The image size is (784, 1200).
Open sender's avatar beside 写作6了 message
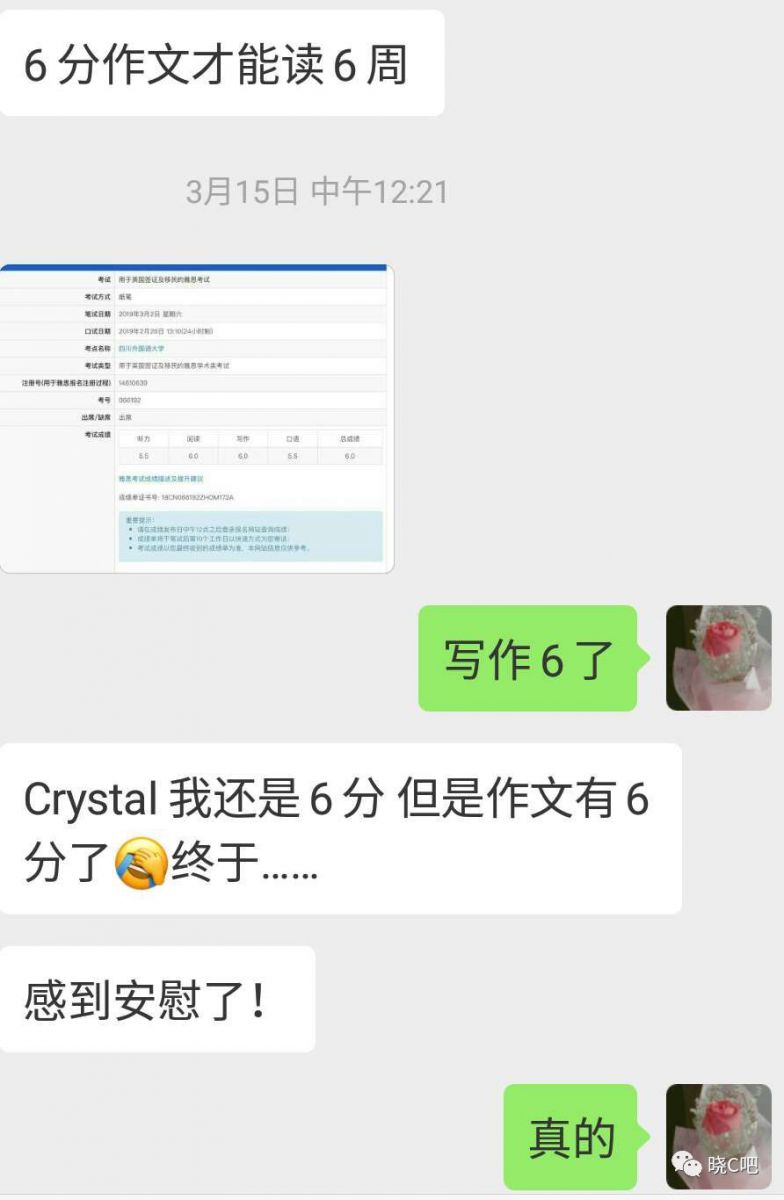pos(718,658)
